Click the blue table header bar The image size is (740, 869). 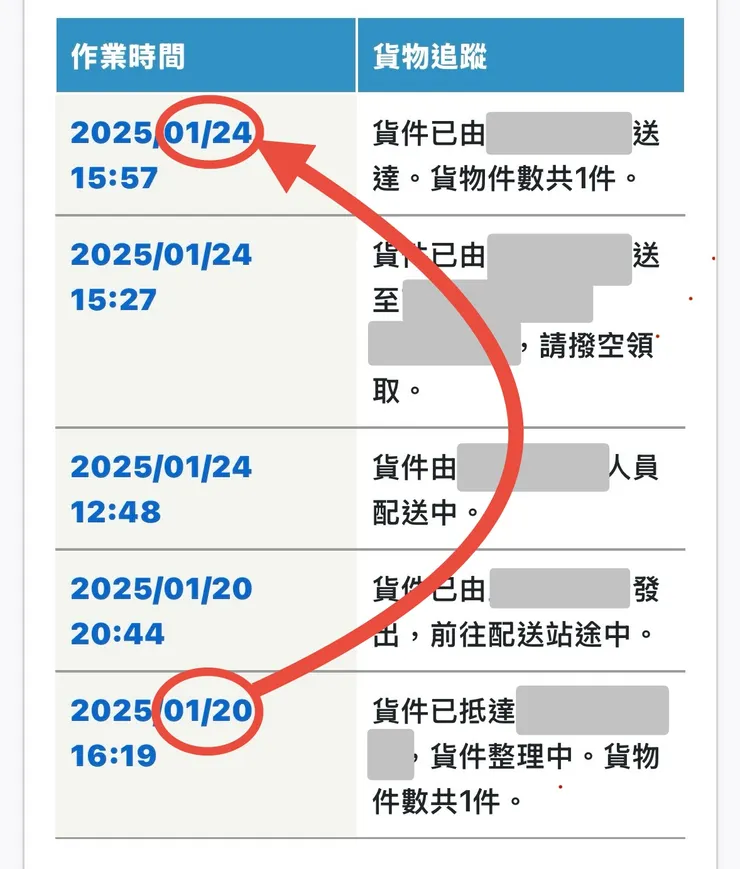coord(370,55)
